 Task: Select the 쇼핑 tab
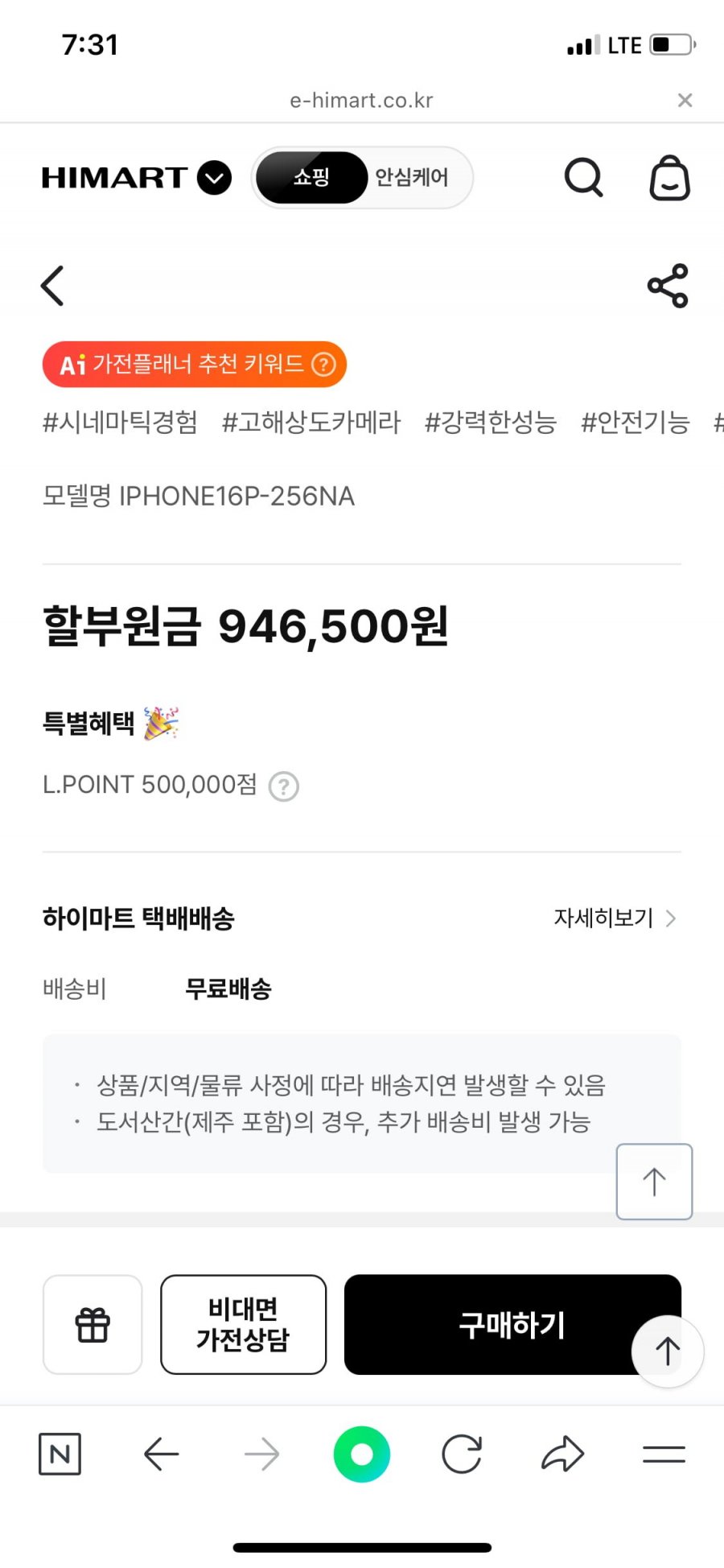(312, 177)
